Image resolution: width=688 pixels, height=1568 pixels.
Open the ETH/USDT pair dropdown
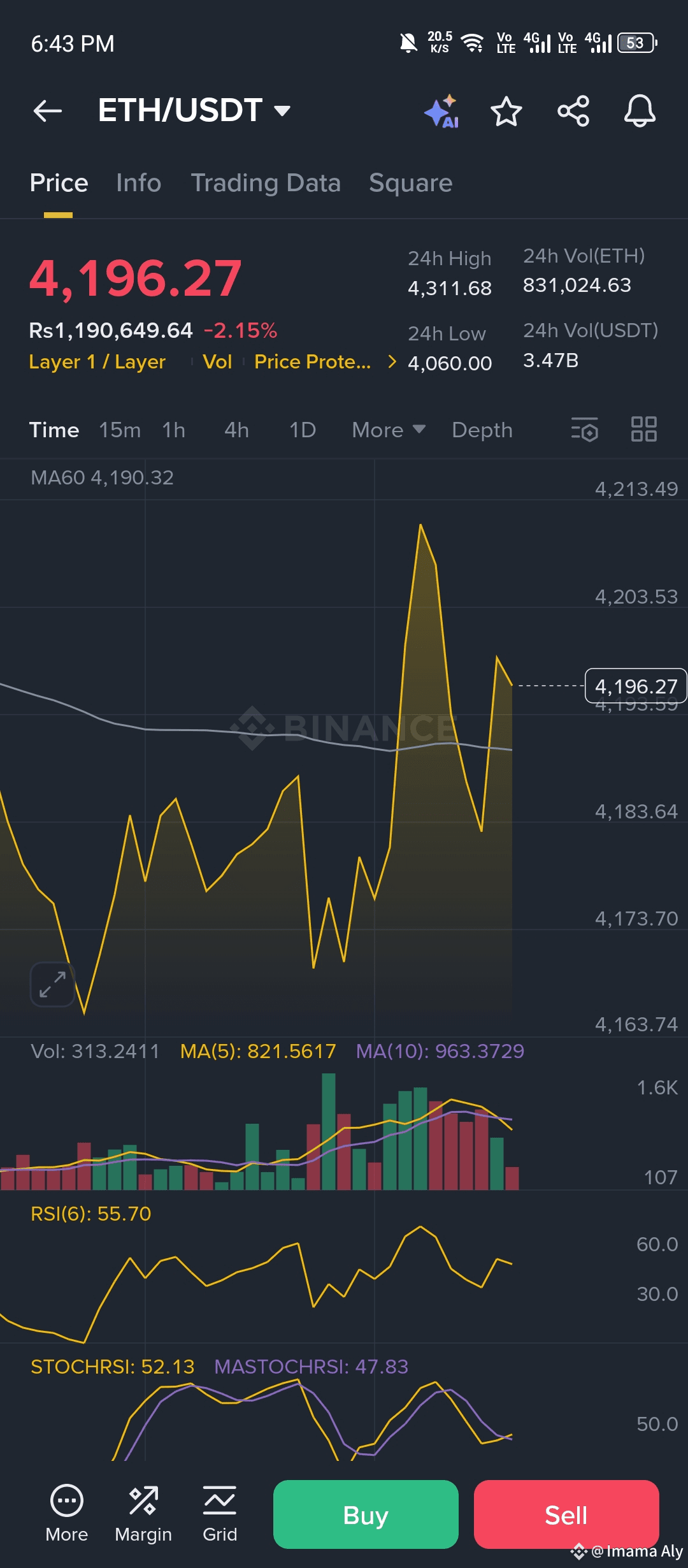coord(194,110)
